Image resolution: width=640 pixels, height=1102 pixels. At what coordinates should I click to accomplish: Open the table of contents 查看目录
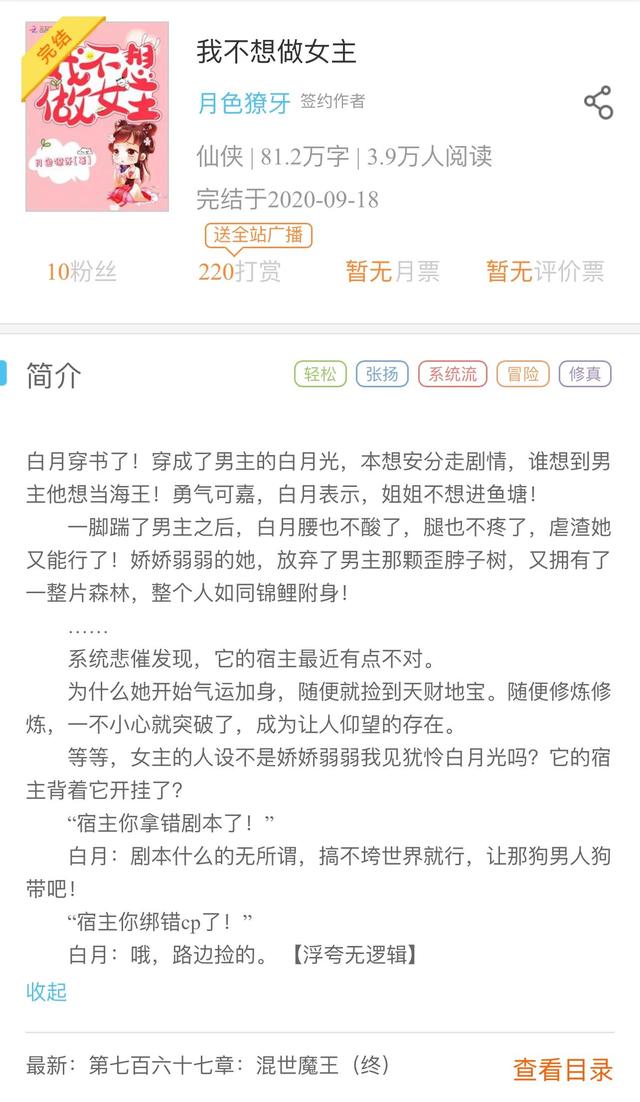tap(563, 1069)
